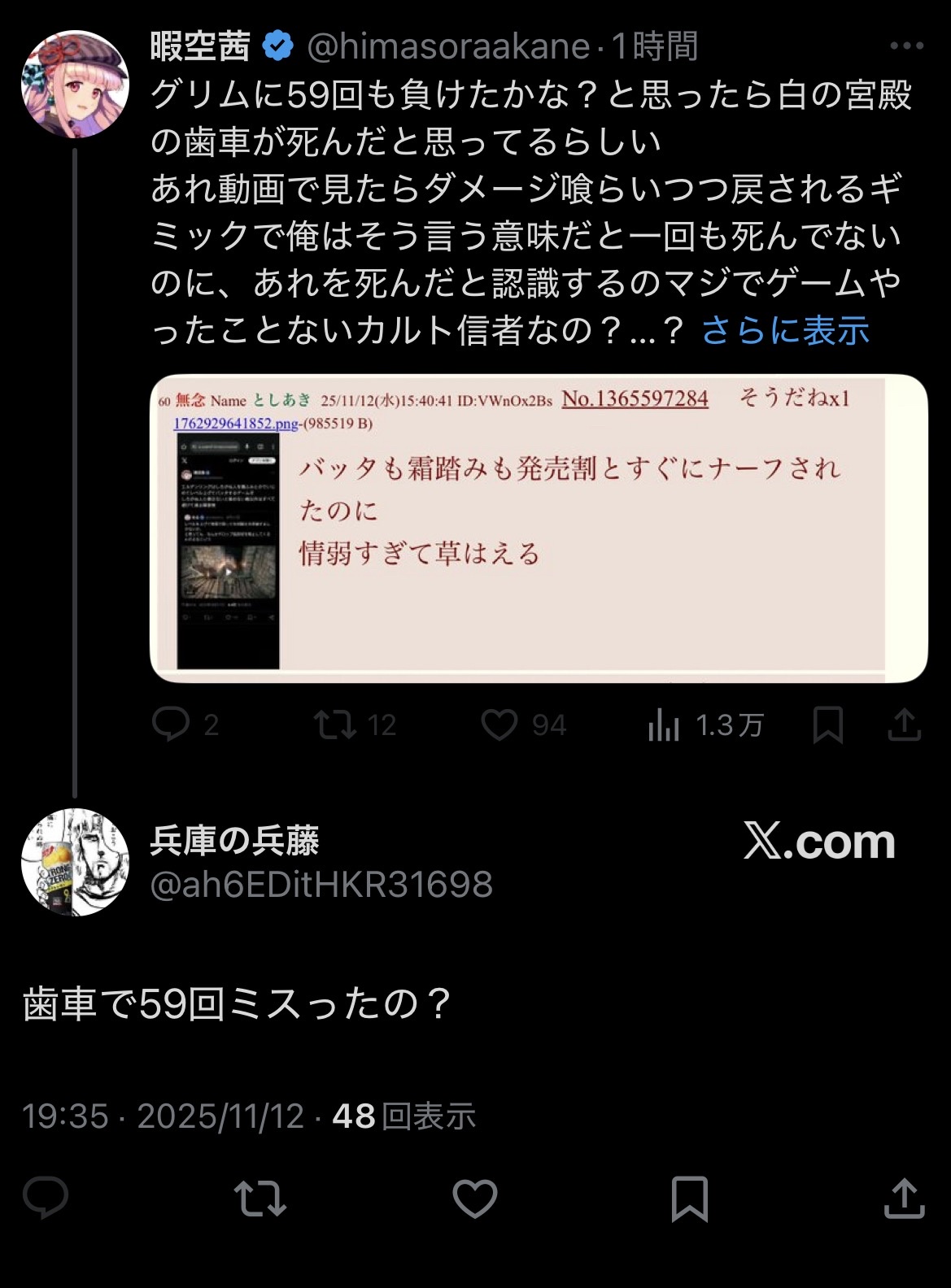This screenshot has width=951, height=1288.
Task: Expand the post with さらに表示
Action: (785, 330)
